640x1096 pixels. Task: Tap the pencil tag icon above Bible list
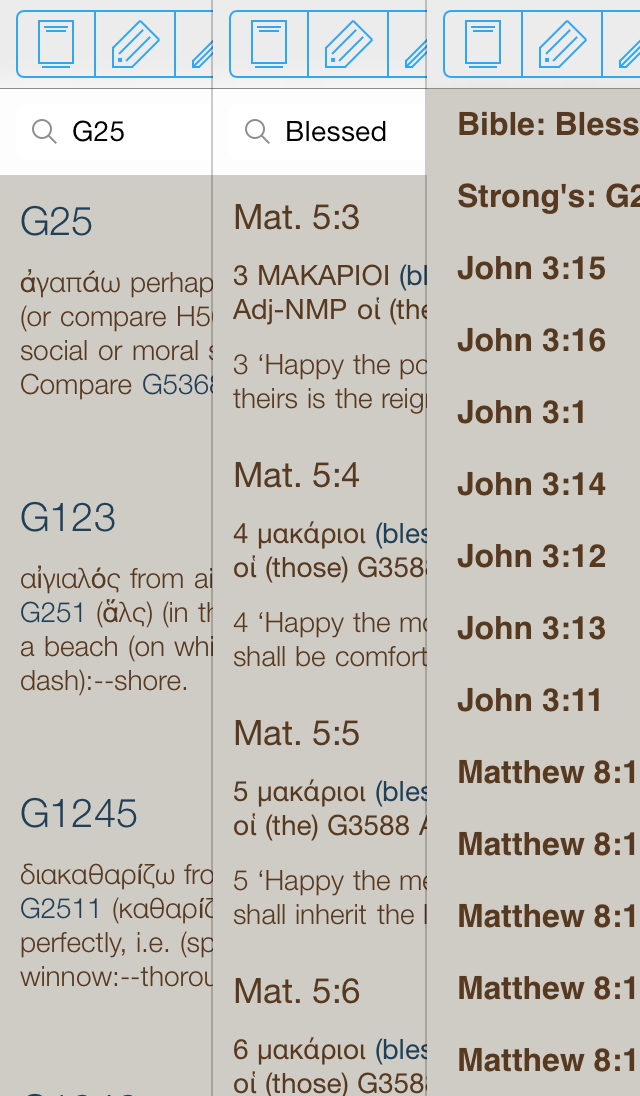[562, 44]
